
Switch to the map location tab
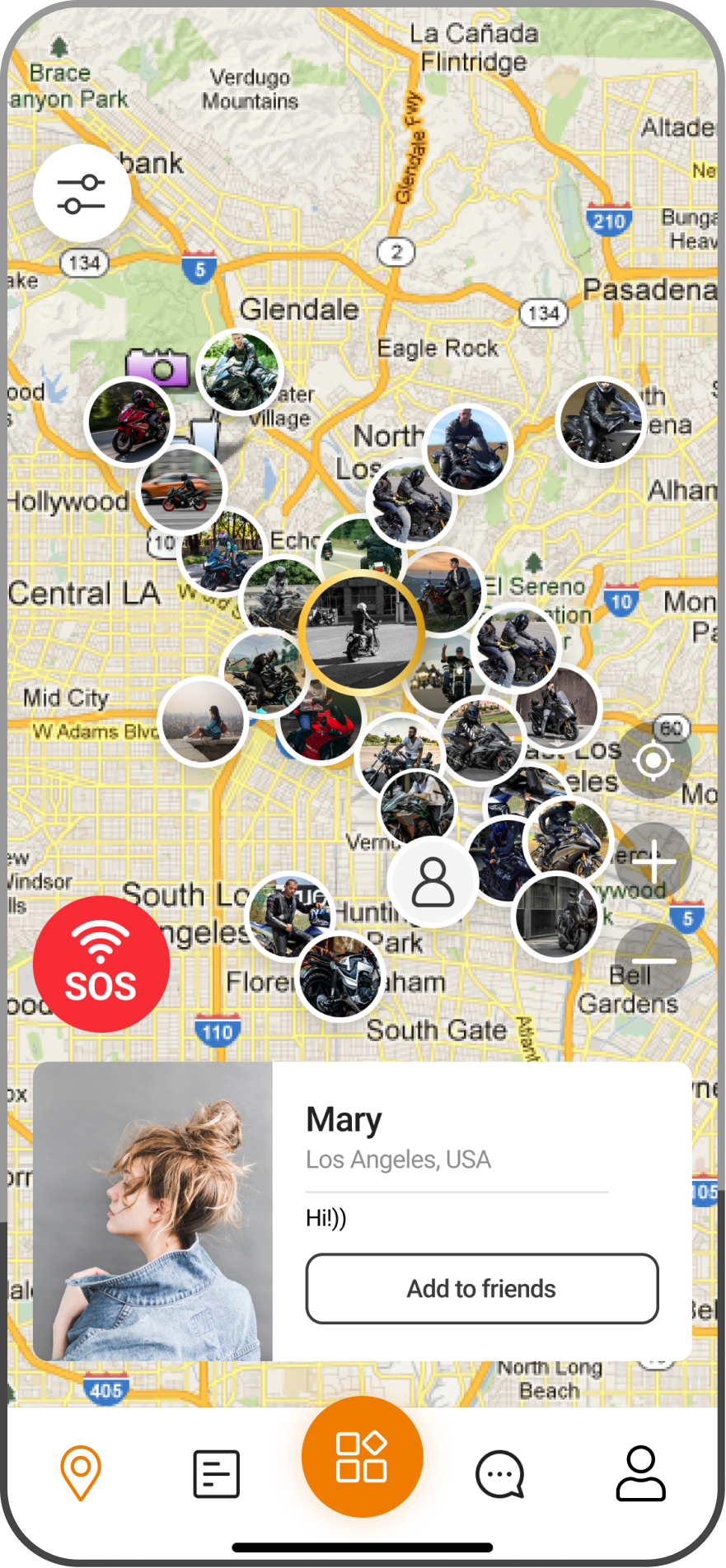[81, 1472]
